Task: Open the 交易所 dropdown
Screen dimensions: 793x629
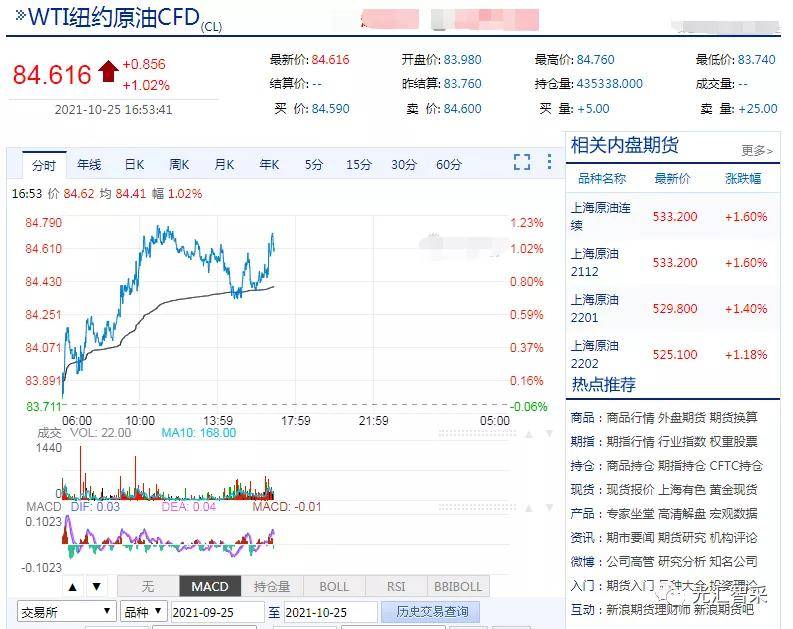Action: (66, 611)
